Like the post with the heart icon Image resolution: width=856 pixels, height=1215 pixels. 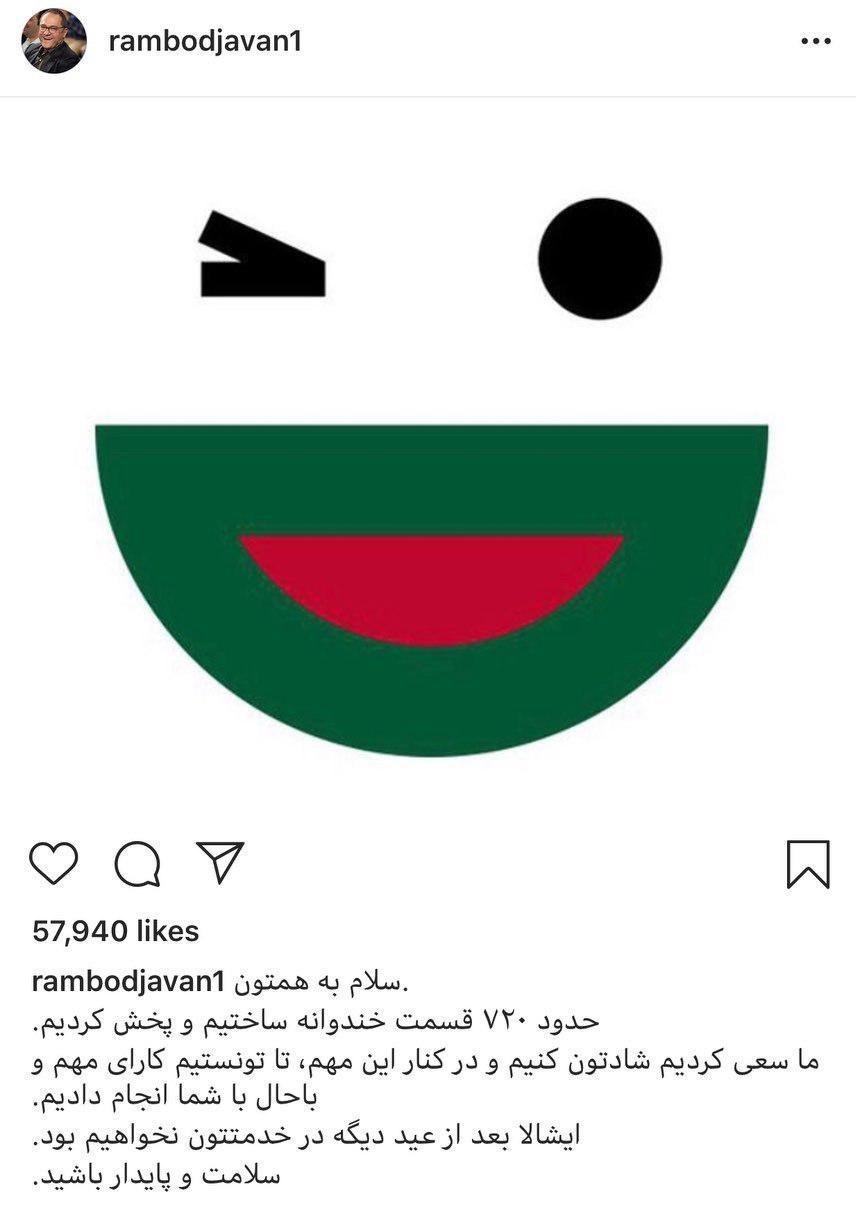coord(54,862)
